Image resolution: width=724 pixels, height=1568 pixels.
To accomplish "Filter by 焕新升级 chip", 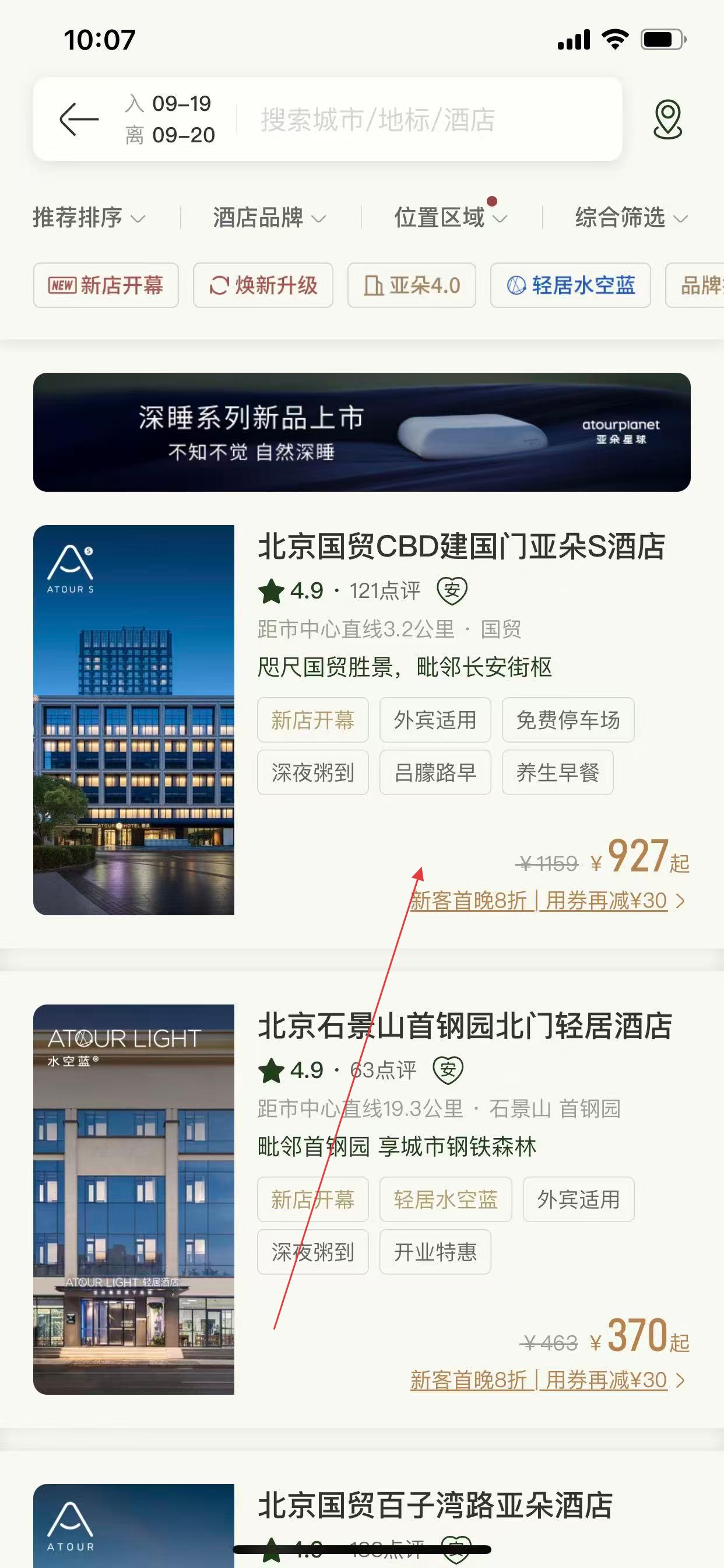I will [263, 285].
